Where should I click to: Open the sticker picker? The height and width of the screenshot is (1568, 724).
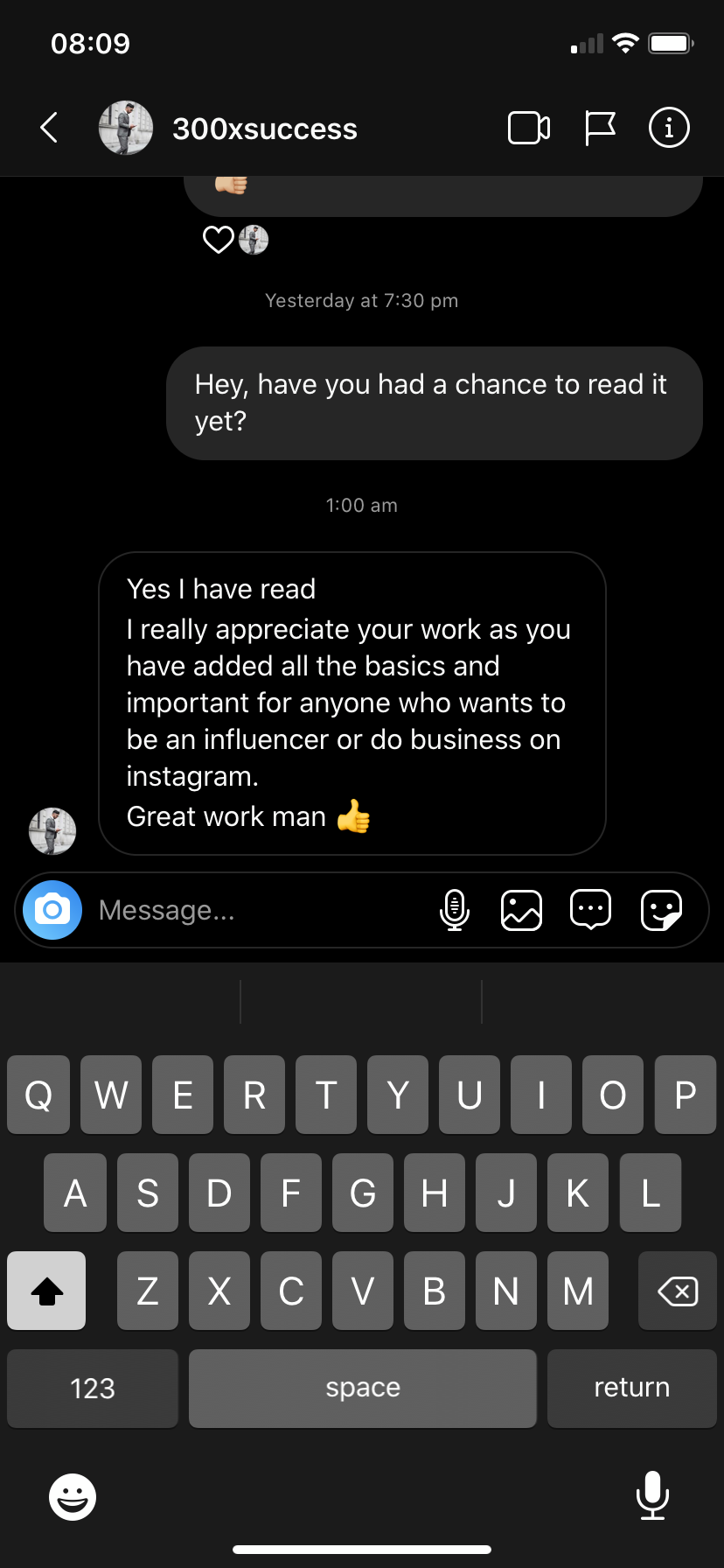[661, 910]
